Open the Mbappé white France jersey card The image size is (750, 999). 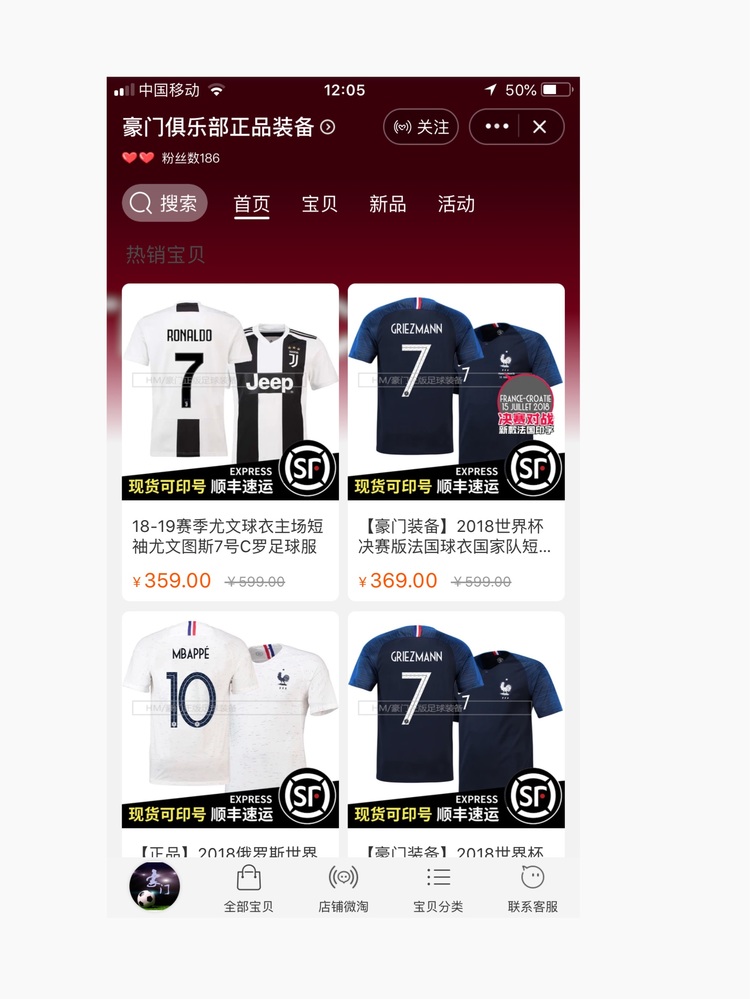tap(230, 730)
